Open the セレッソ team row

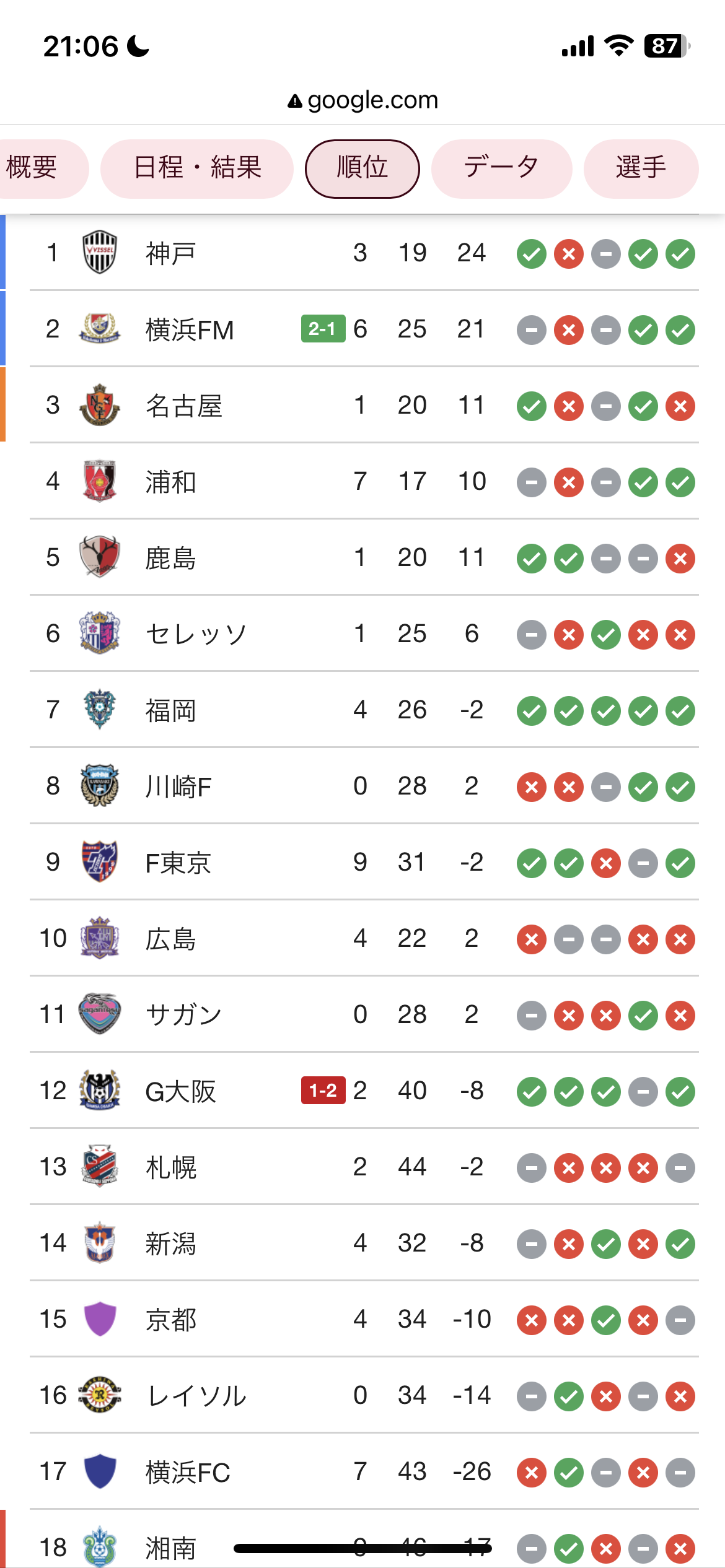coord(364,634)
